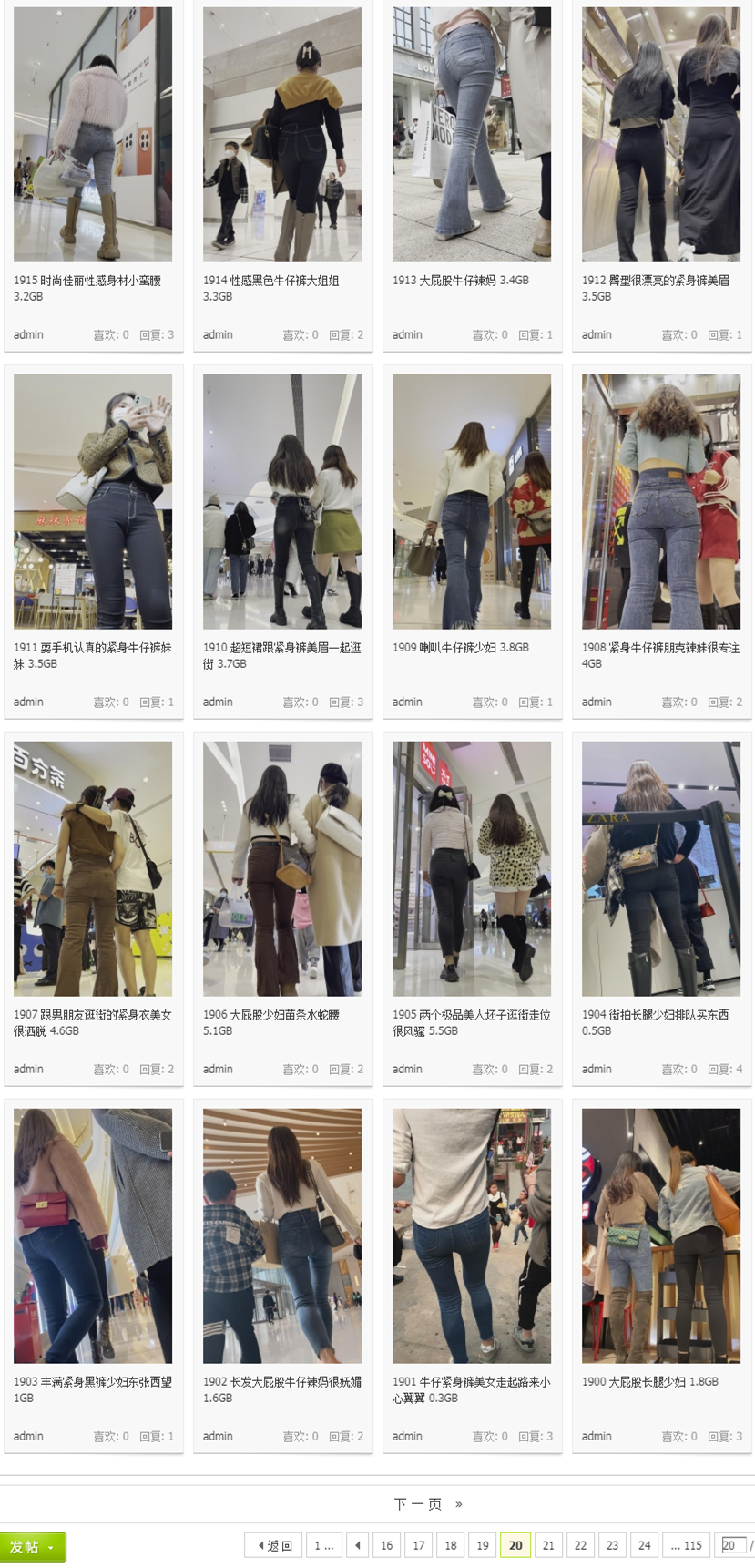
Task: Jump to page 1
Action: (323, 1545)
